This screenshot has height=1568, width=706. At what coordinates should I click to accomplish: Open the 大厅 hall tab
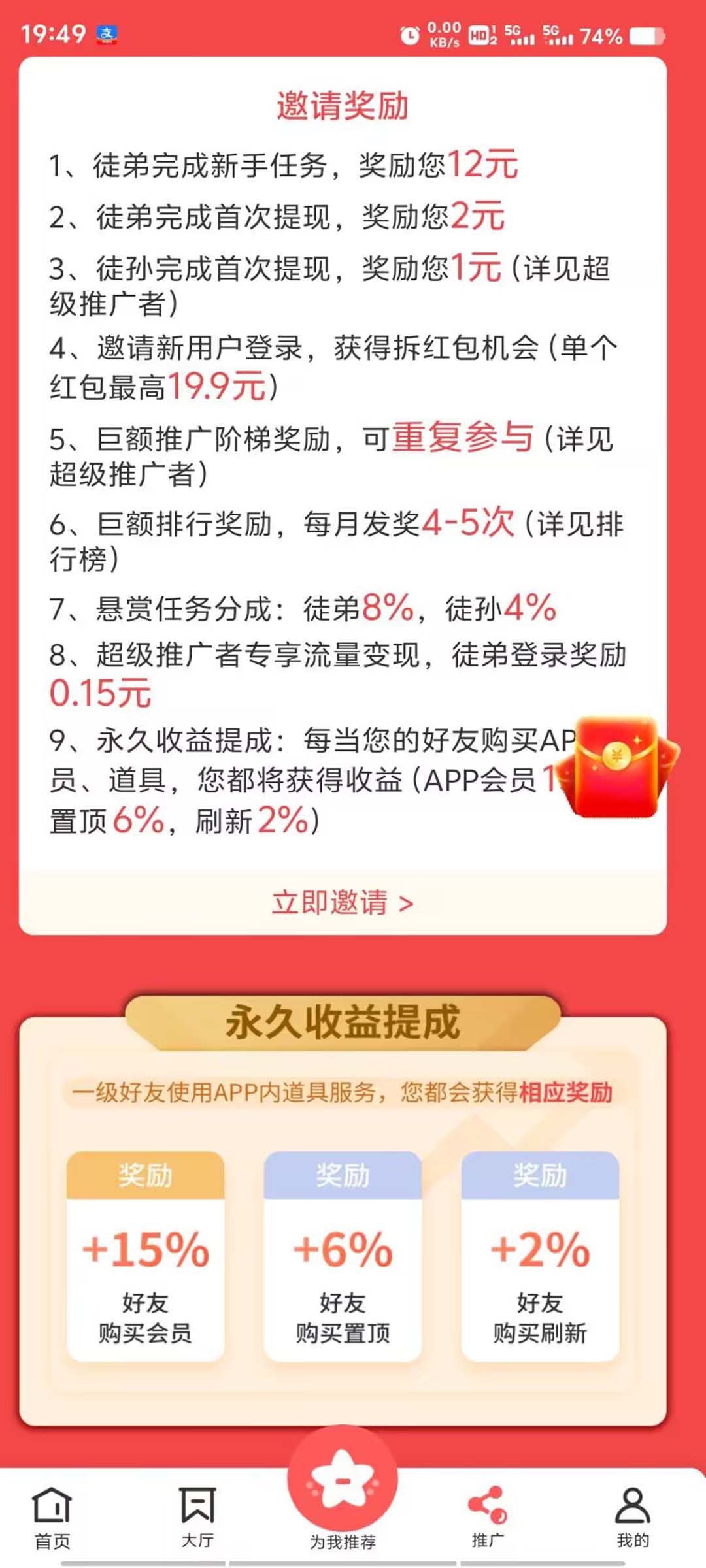(x=197, y=1518)
